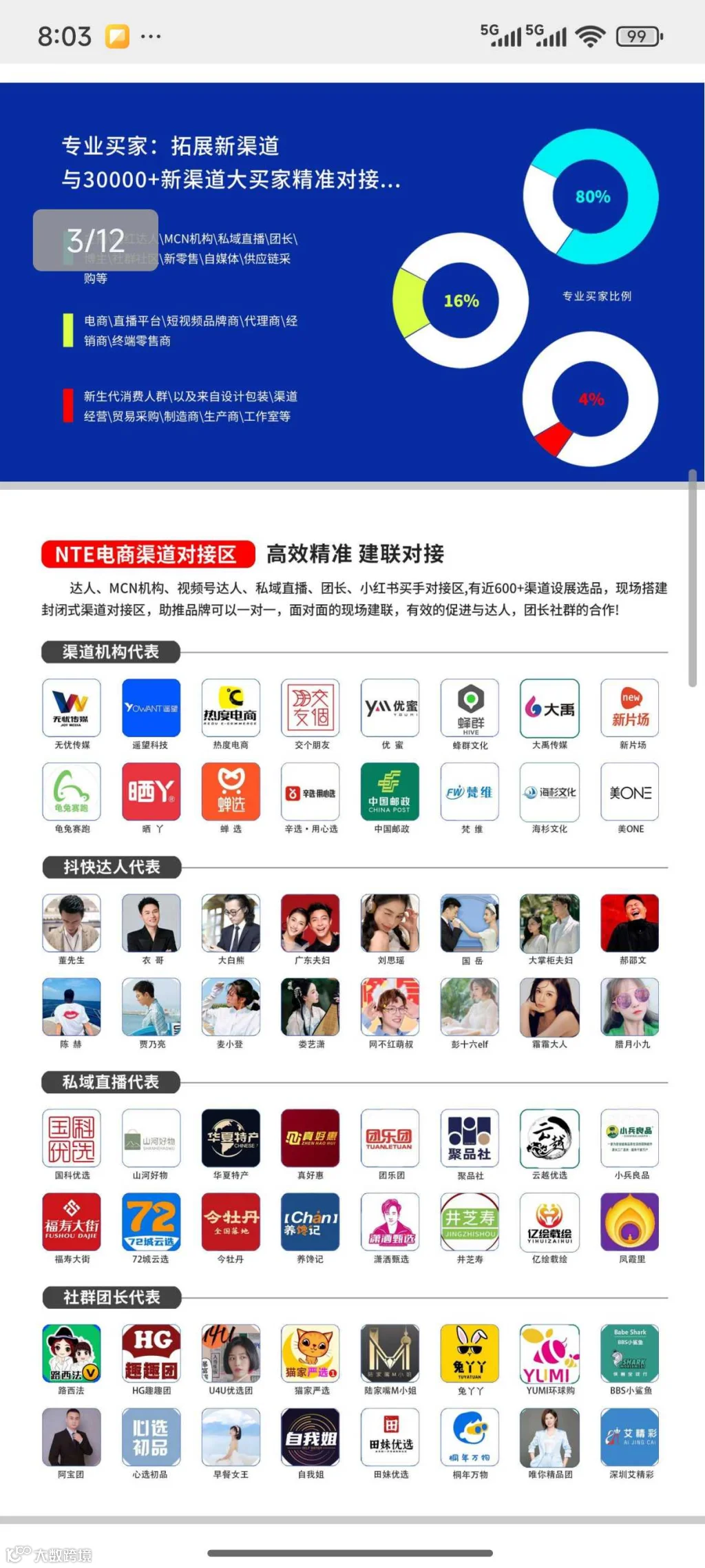This screenshot has height=1568, width=705.
Task: Click the 遥望科技 YOWANT logo
Action: click(x=151, y=708)
